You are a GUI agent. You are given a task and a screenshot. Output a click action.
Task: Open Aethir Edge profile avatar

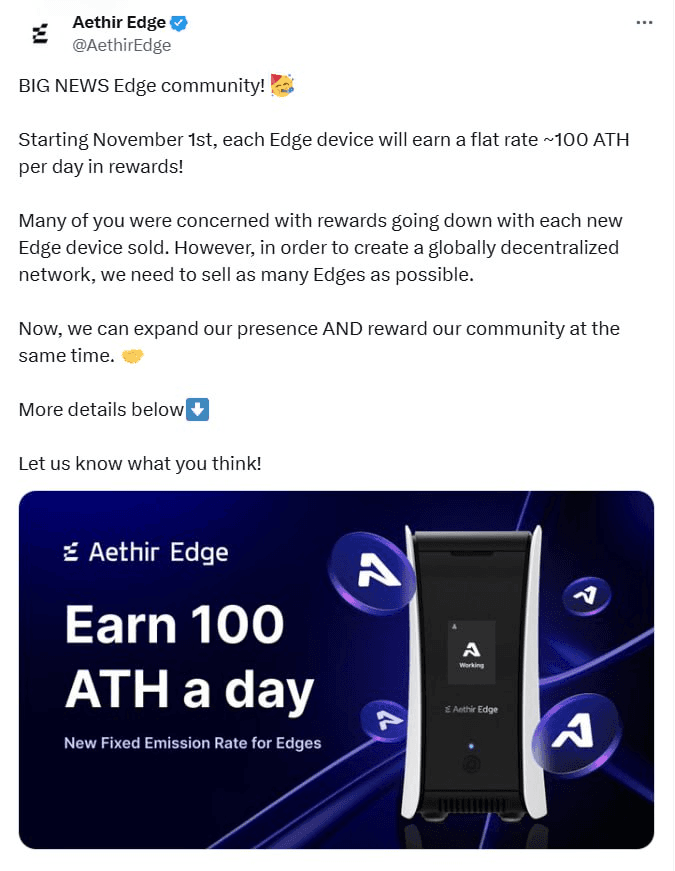40,34
